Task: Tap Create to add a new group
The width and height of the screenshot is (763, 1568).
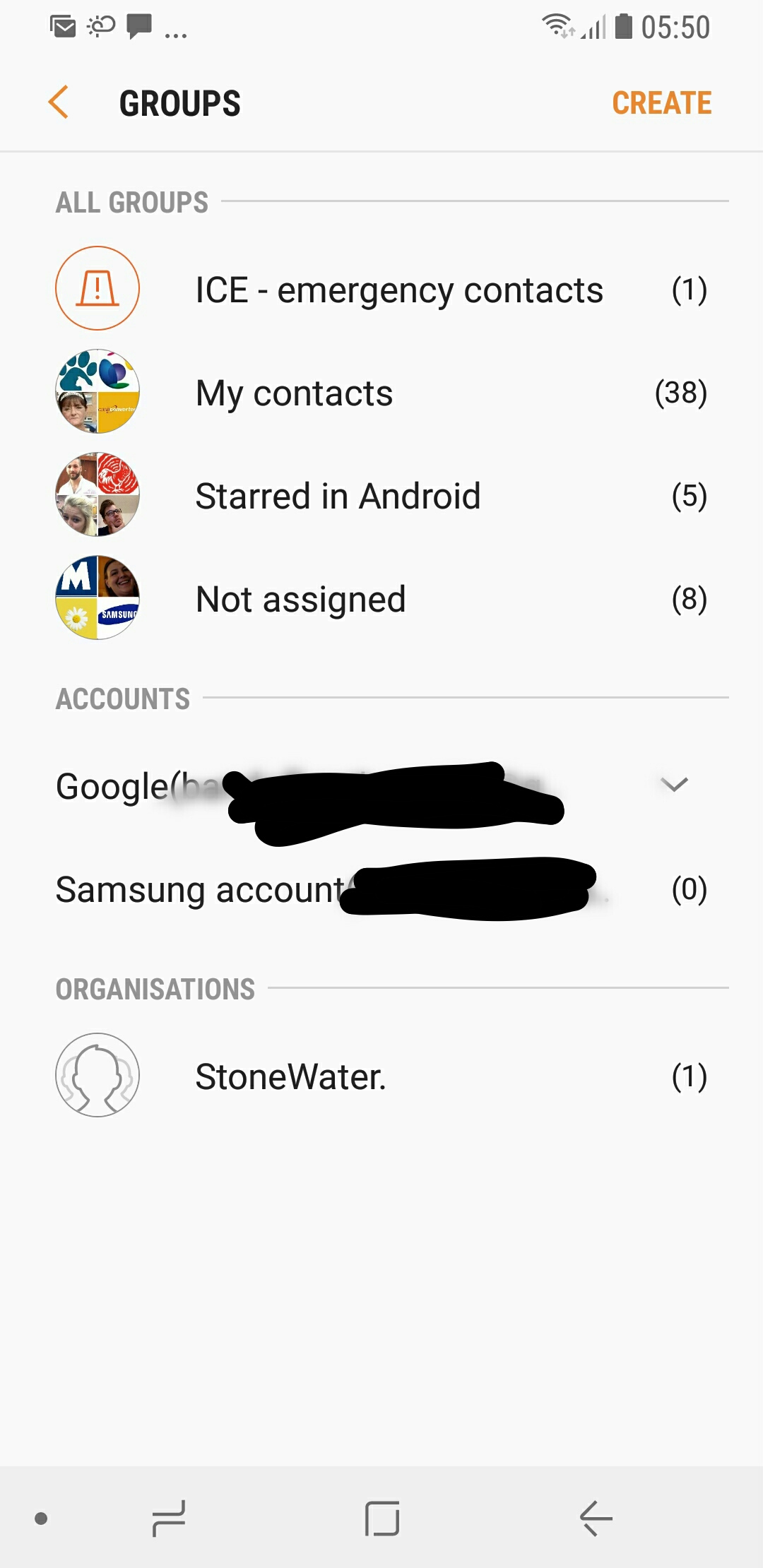Action: tap(661, 103)
